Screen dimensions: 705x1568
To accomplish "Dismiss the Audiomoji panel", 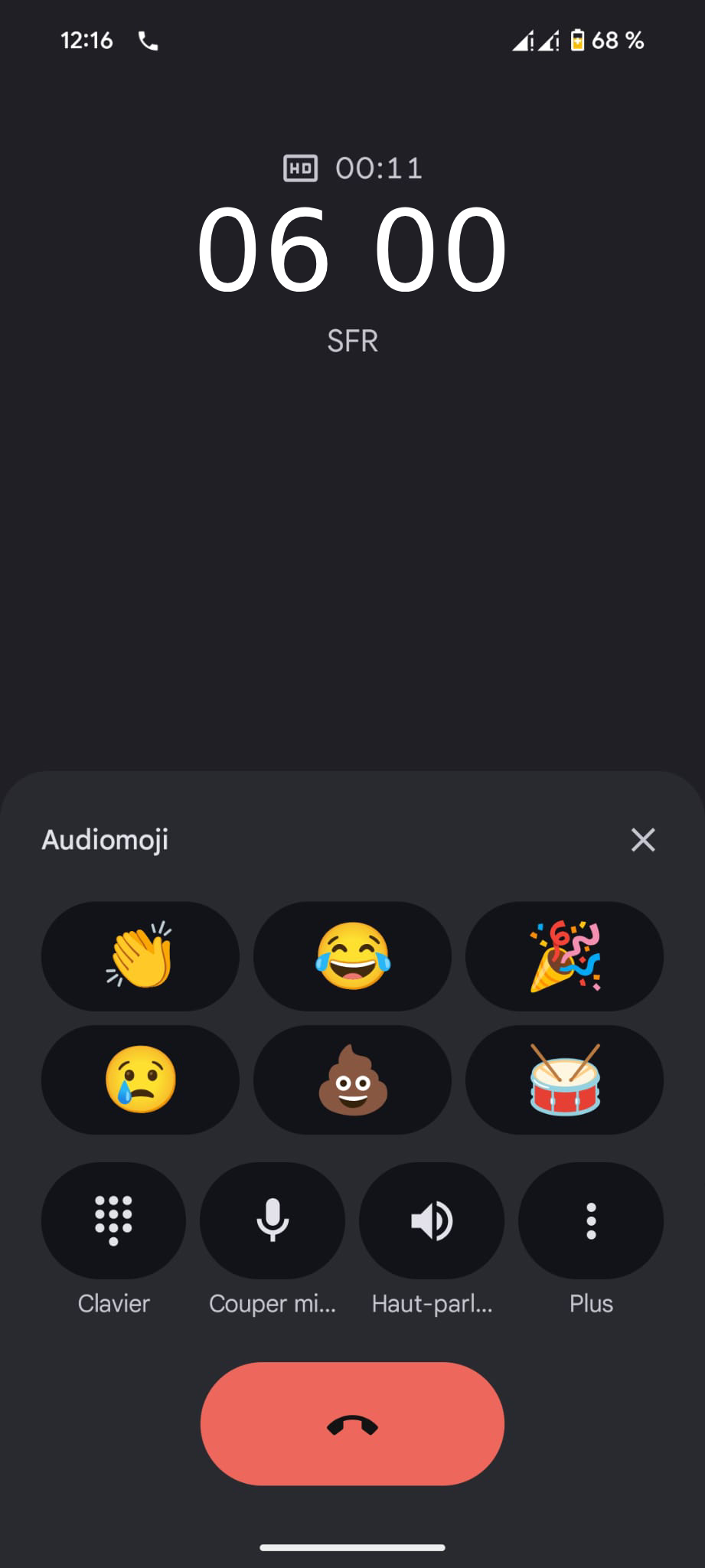I will click(643, 840).
